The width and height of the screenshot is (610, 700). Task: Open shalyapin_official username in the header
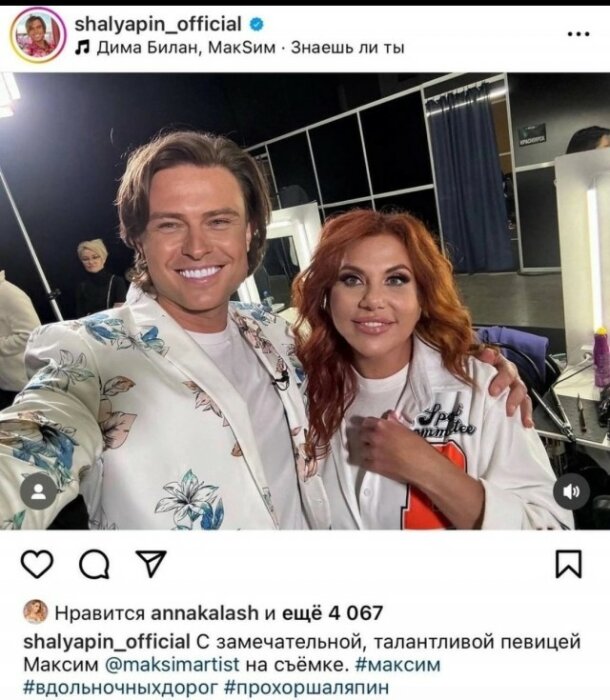coord(158,23)
